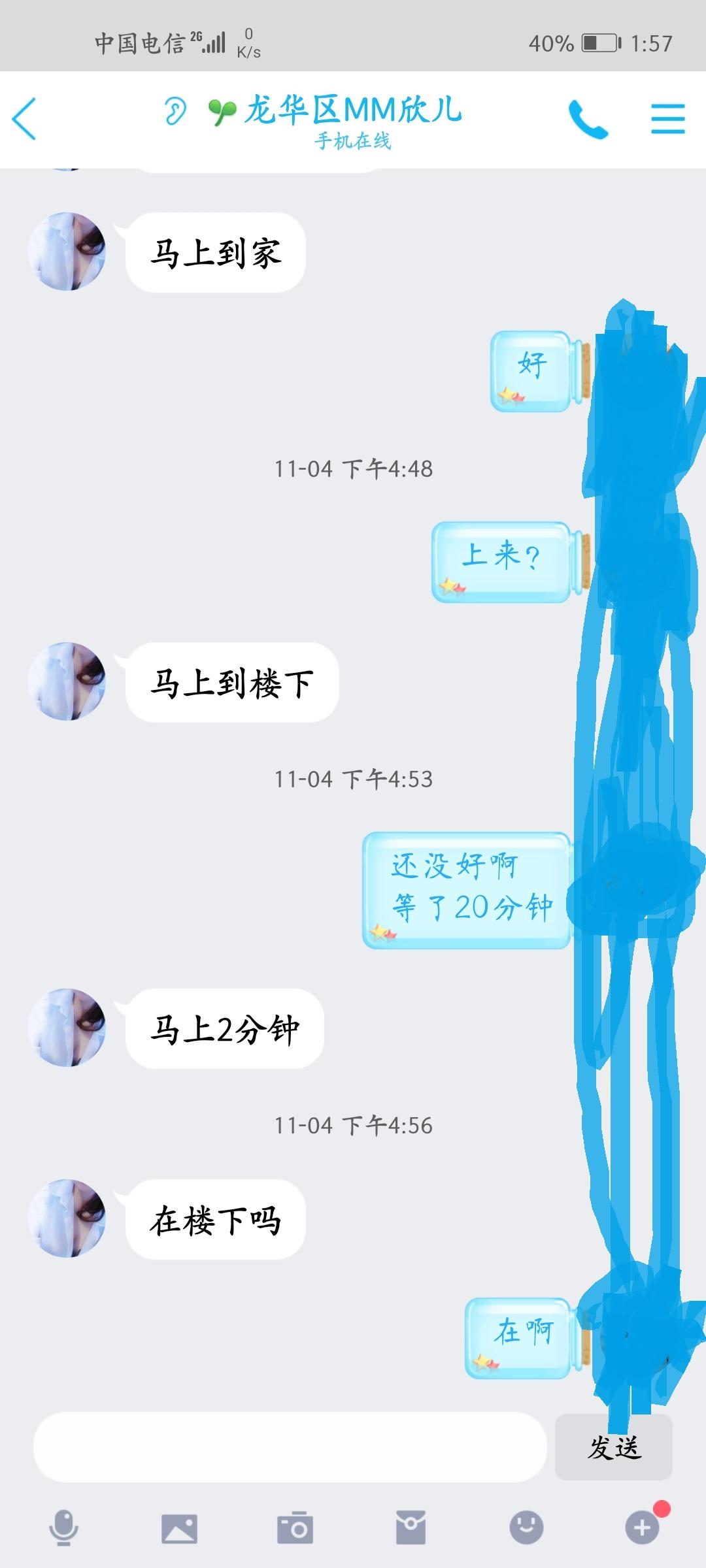Screen dimensions: 706x1568
Task: Toggle earpiece mode with the ear icon
Action: (x=175, y=111)
